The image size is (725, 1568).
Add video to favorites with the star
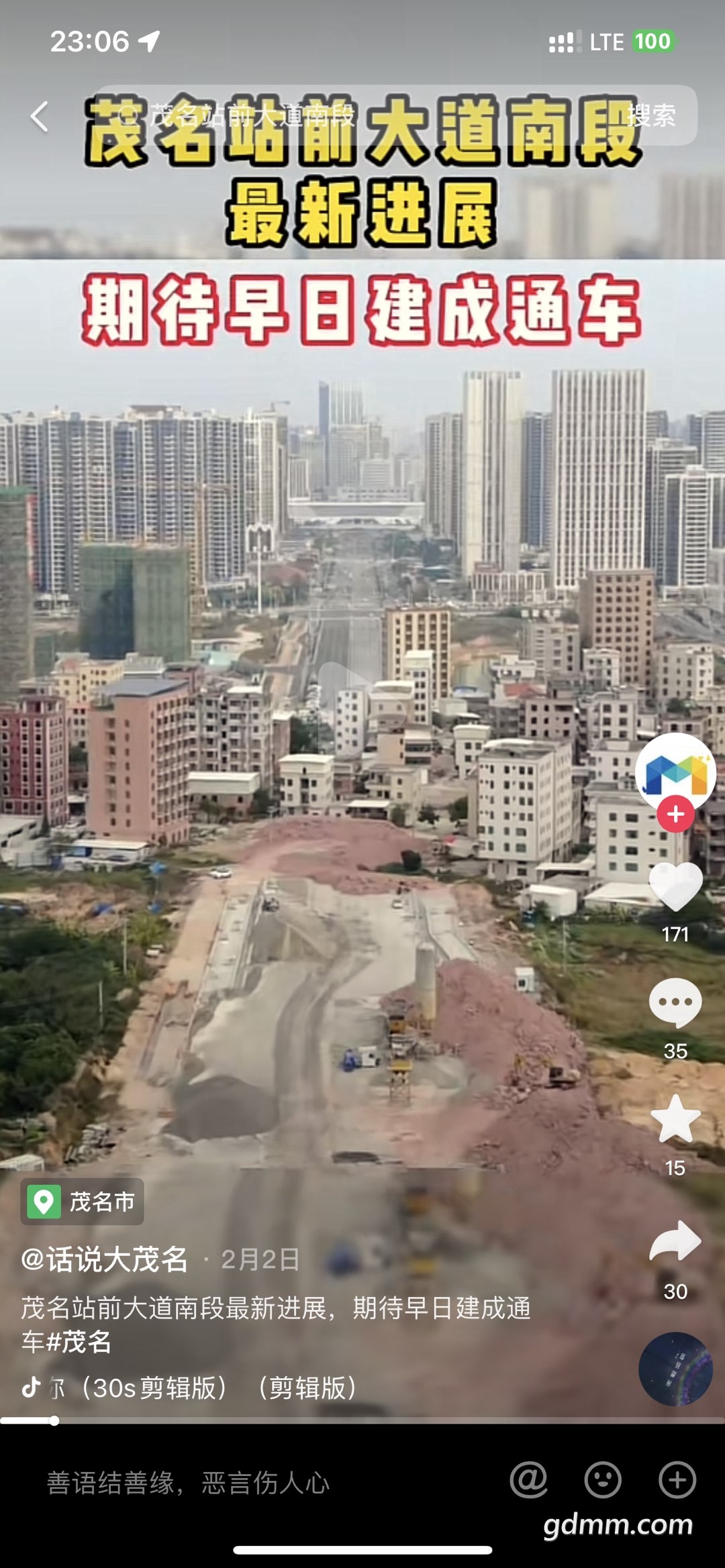point(675,1119)
